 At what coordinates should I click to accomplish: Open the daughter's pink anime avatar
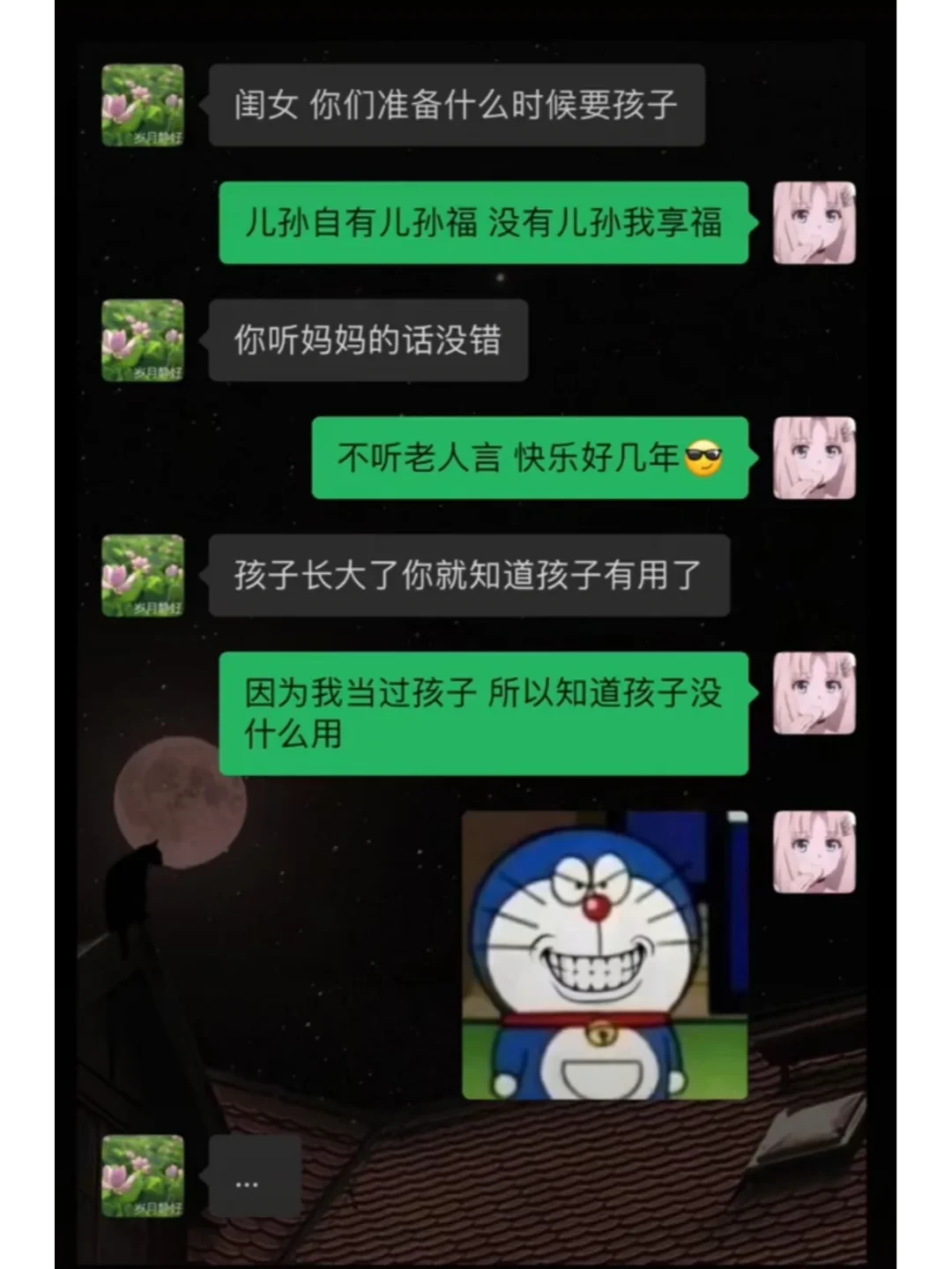(x=813, y=223)
